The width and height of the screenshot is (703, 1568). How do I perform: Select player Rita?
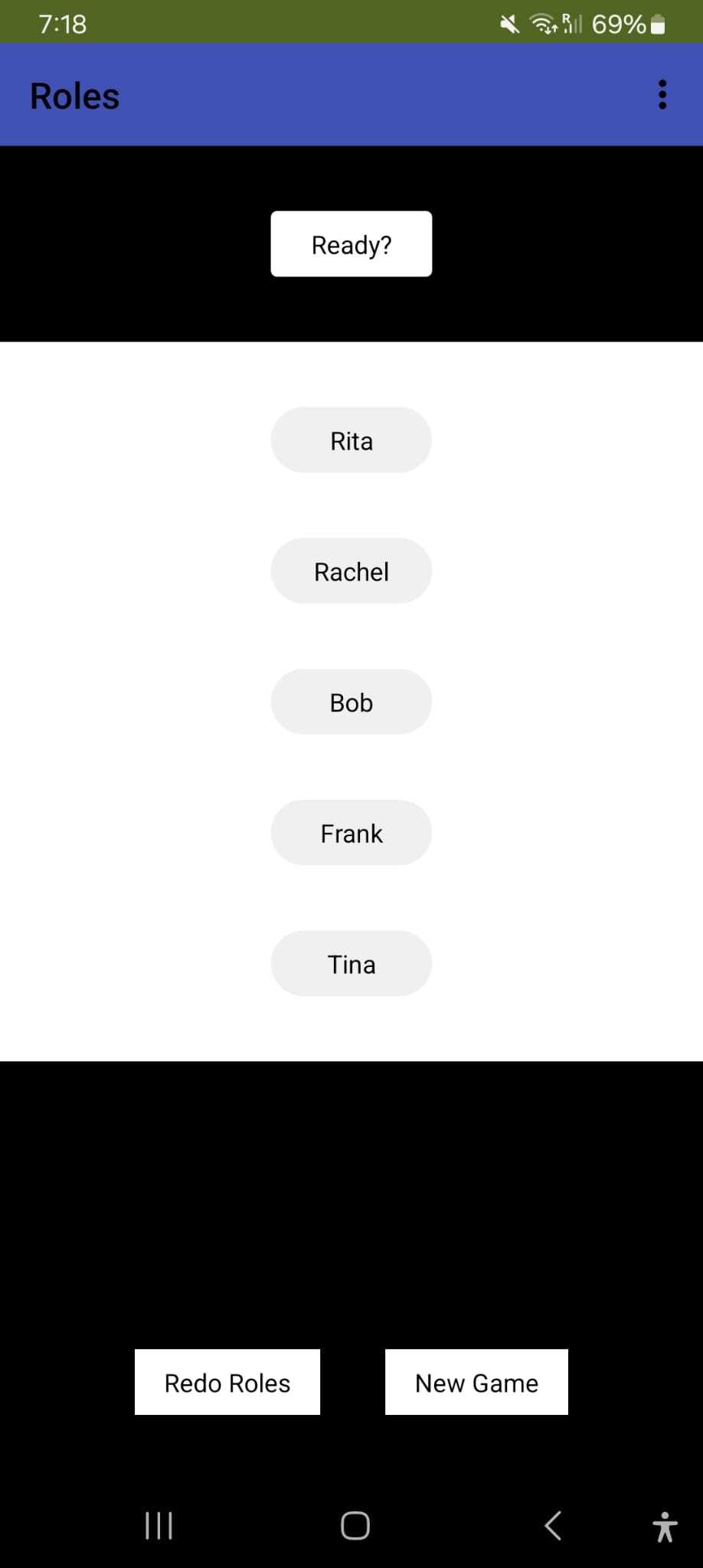click(351, 440)
